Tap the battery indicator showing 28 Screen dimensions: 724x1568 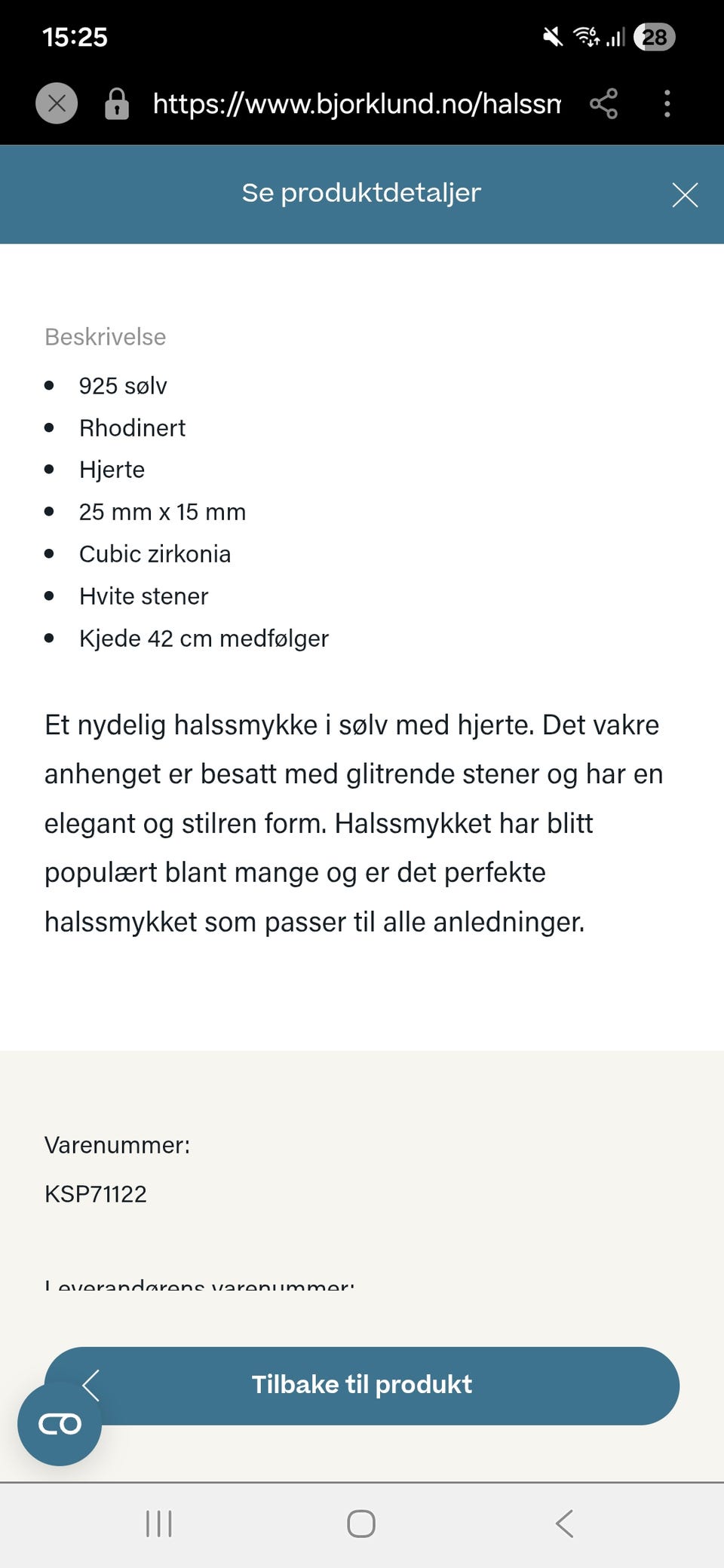pos(653,36)
